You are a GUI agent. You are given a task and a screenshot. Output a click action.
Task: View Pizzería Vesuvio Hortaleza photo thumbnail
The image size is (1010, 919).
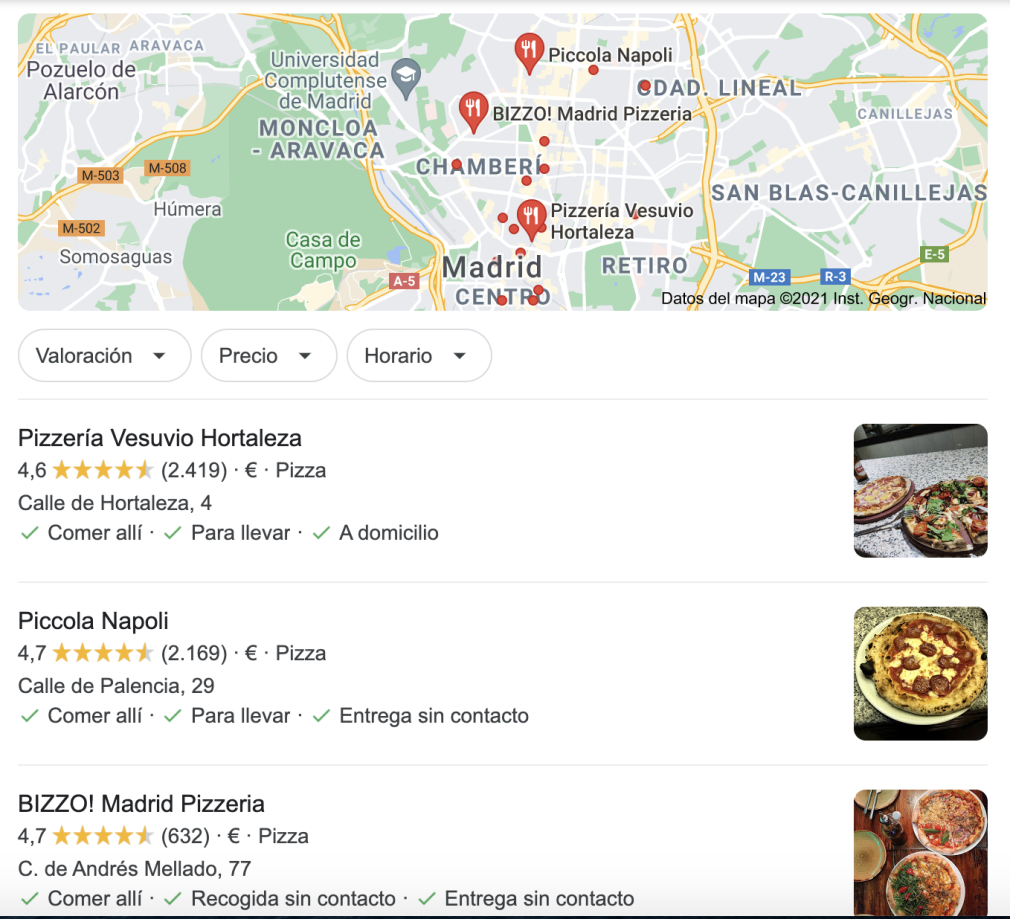920,490
